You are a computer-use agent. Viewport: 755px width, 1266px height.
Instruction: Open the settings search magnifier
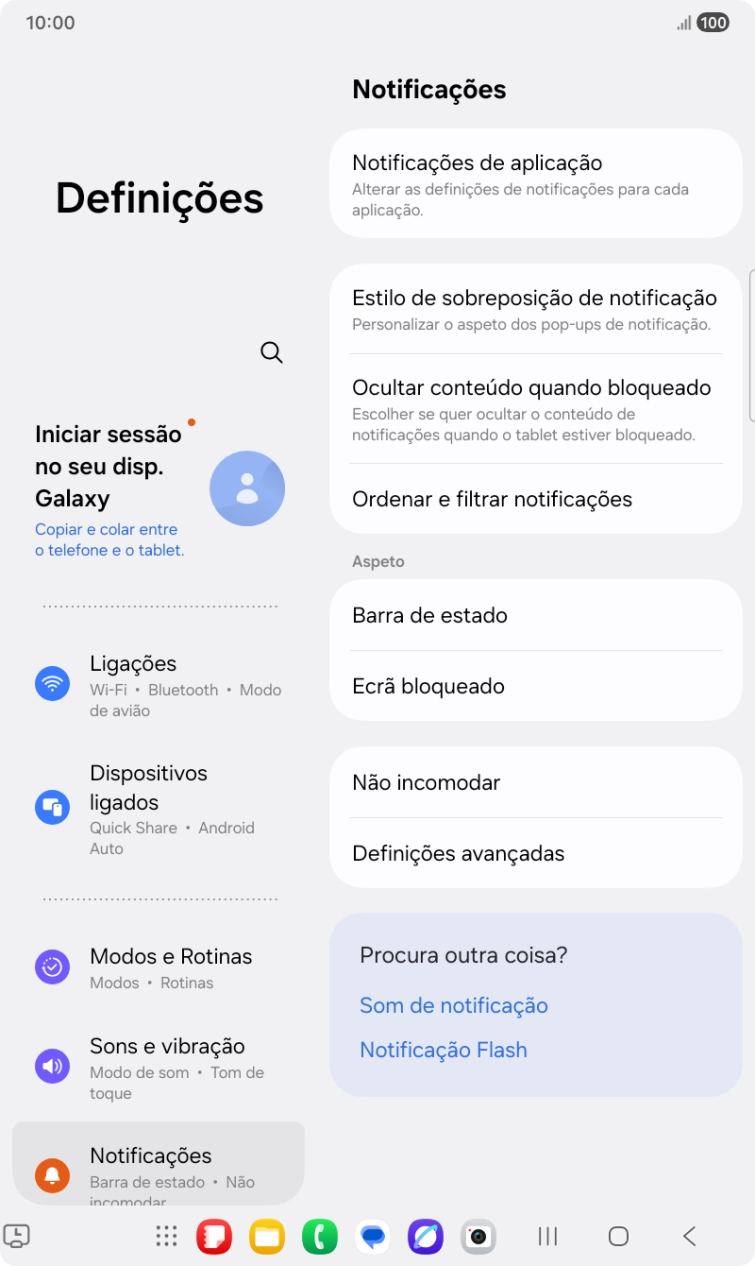click(x=270, y=352)
